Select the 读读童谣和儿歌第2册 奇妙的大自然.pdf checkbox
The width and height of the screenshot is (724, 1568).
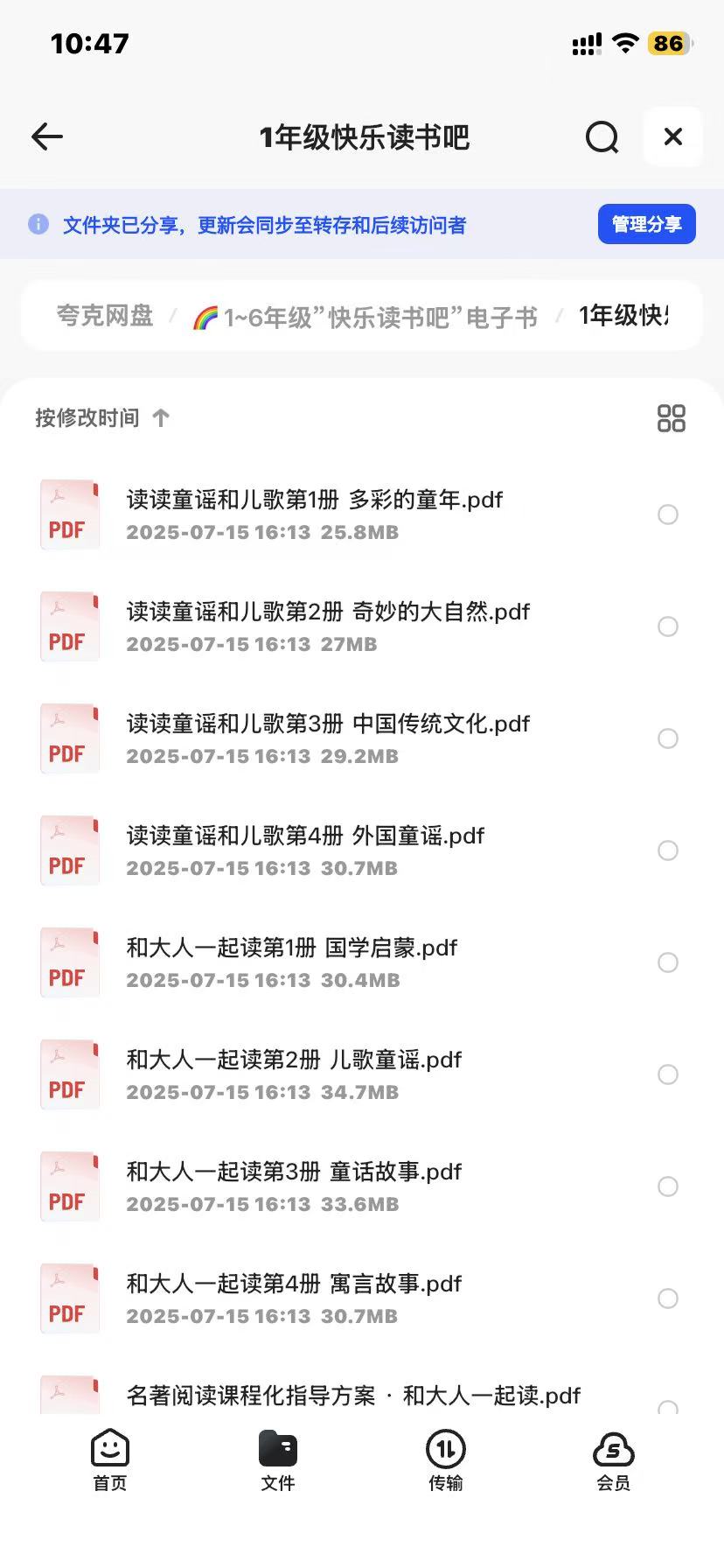[668, 626]
